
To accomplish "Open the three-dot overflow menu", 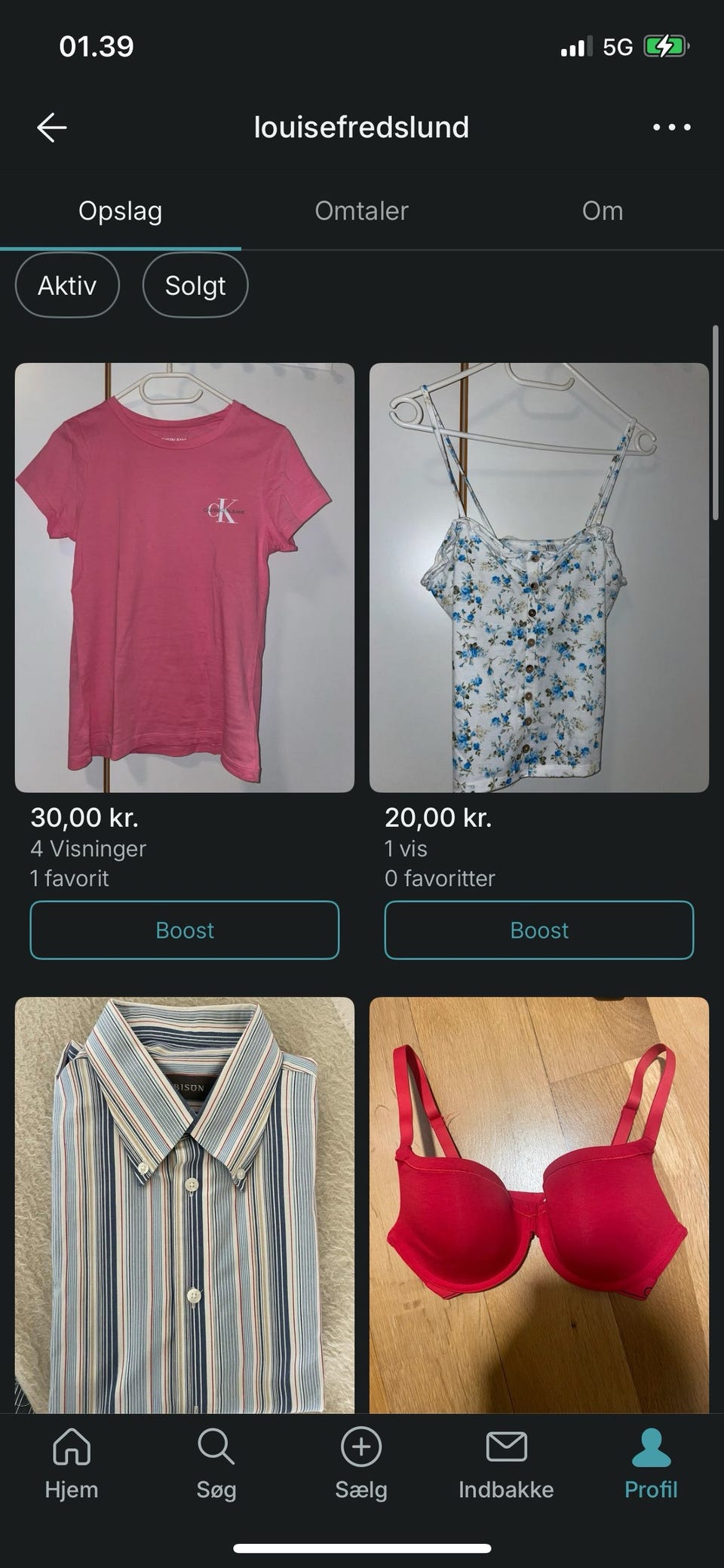I will 670,127.
